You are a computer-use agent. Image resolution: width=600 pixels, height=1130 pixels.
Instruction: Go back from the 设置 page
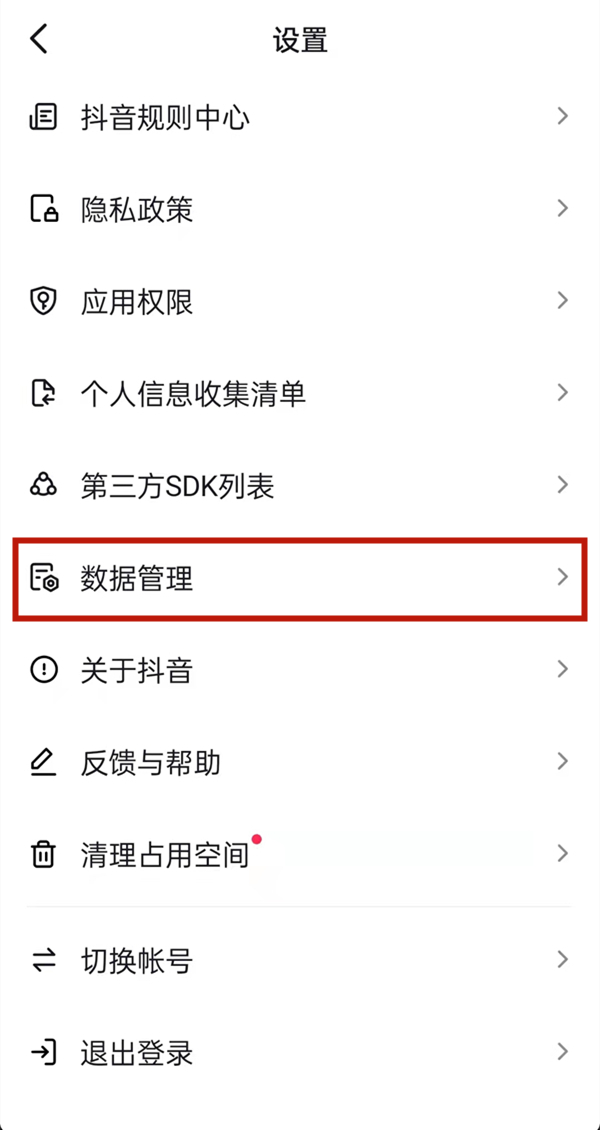[39, 40]
